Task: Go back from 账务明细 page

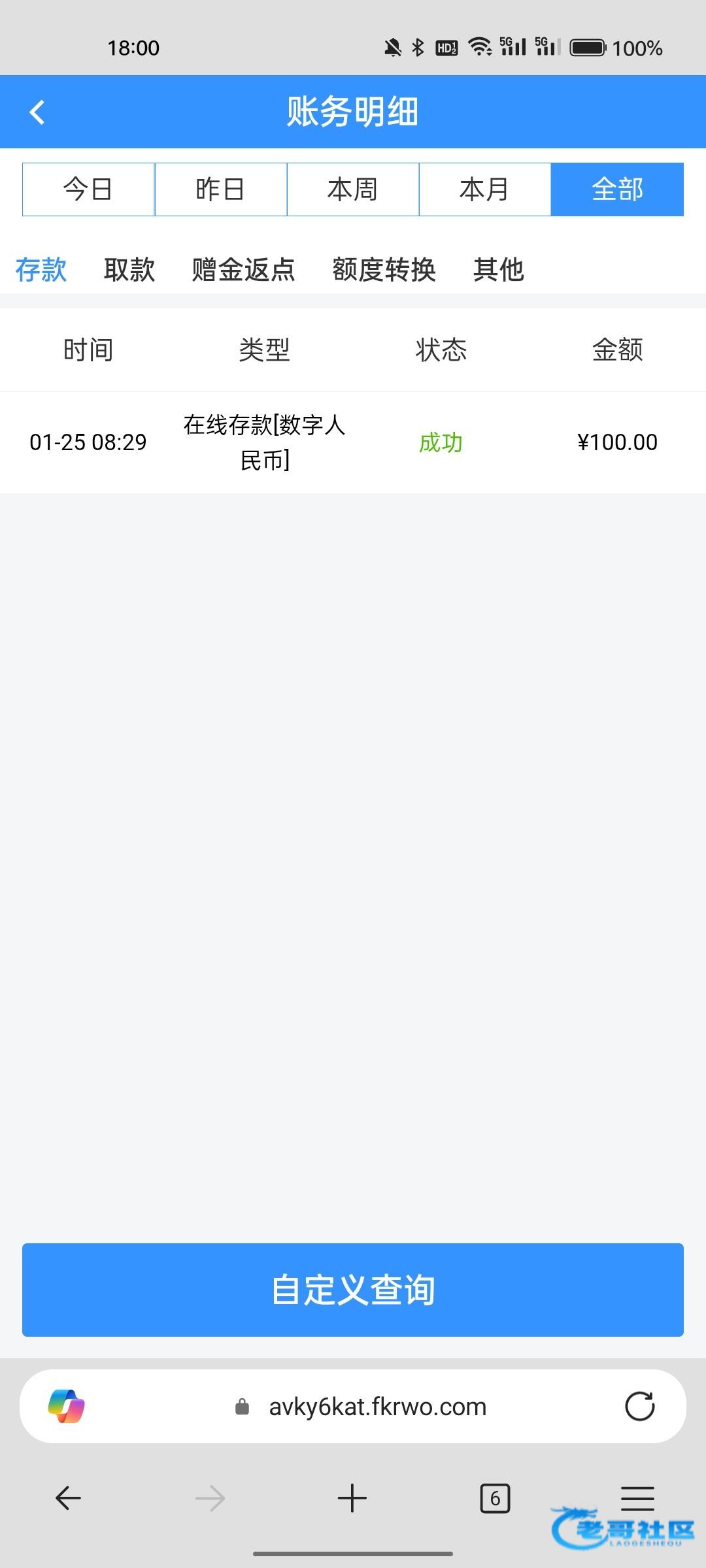Action: (x=37, y=112)
